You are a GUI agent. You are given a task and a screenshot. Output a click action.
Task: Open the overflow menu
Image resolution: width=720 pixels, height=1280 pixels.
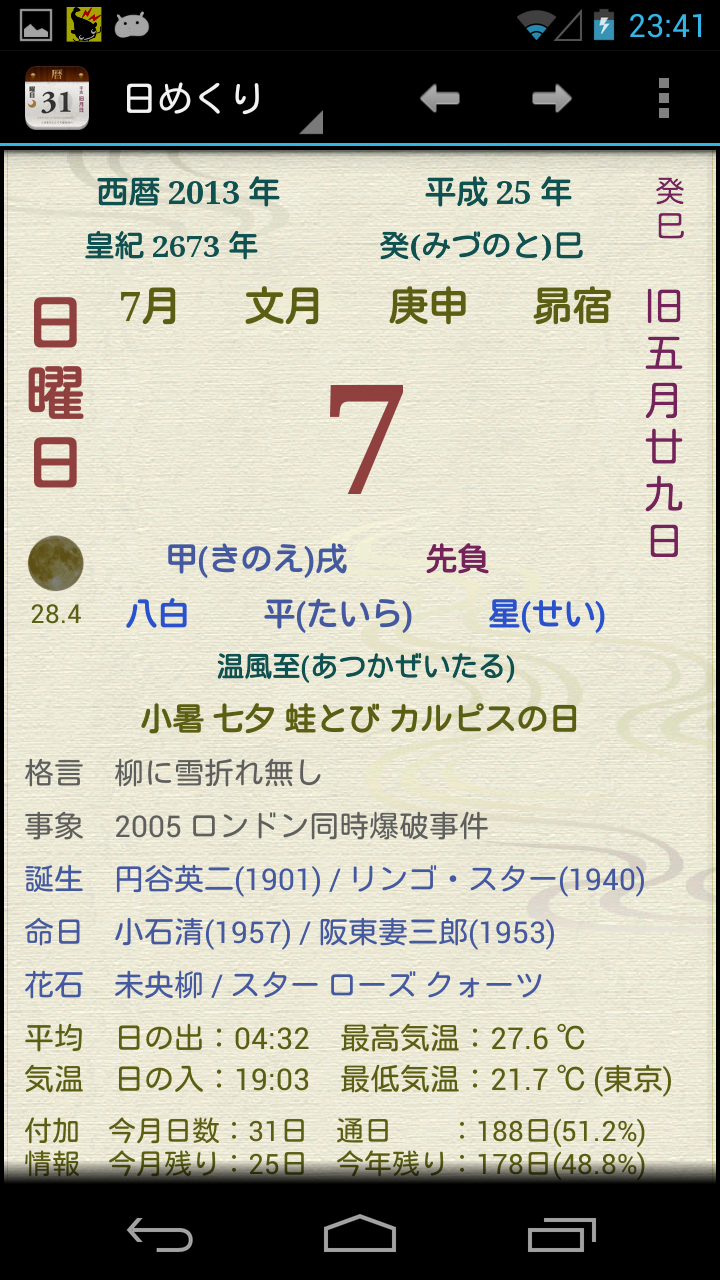click(x=663, y=98)
